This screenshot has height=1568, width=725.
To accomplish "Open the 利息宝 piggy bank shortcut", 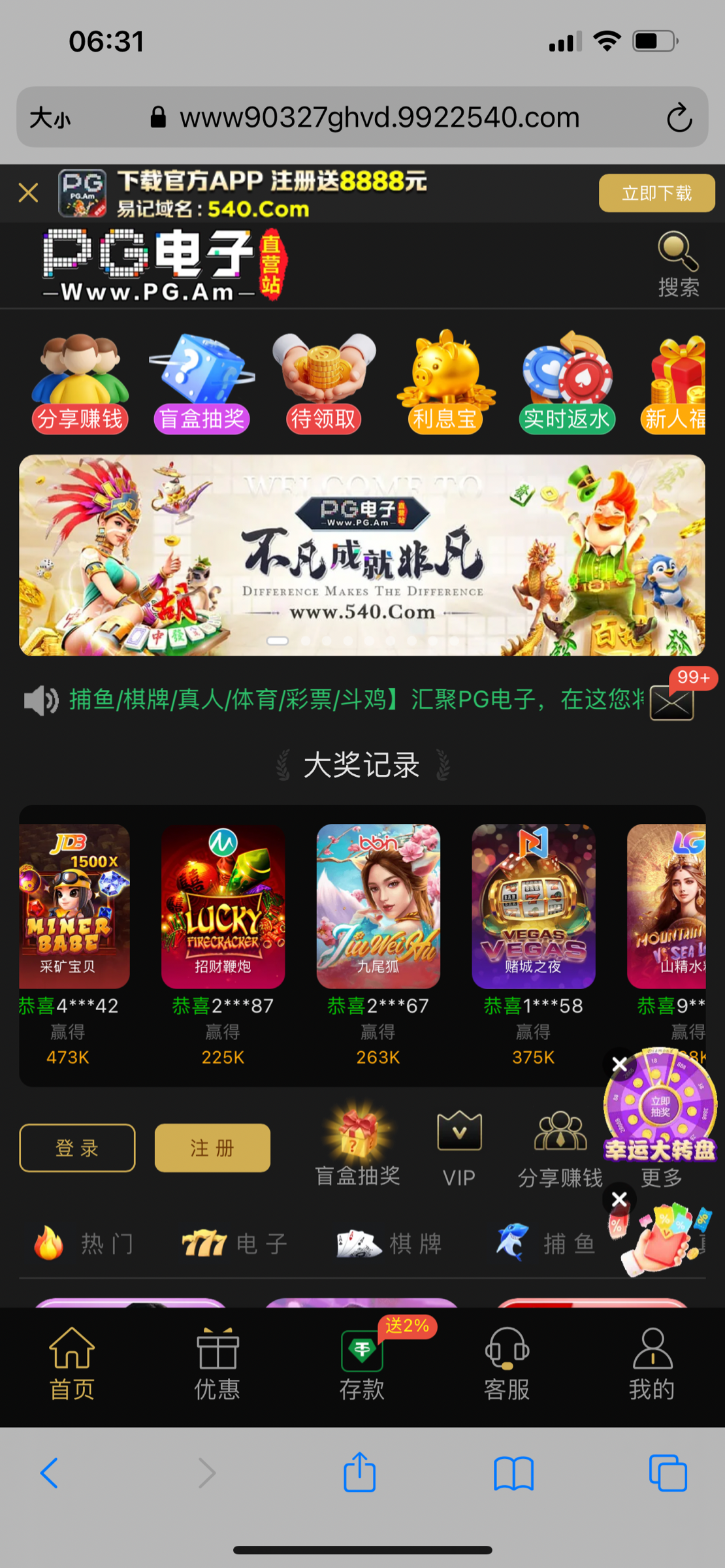I will click(445, 383).
